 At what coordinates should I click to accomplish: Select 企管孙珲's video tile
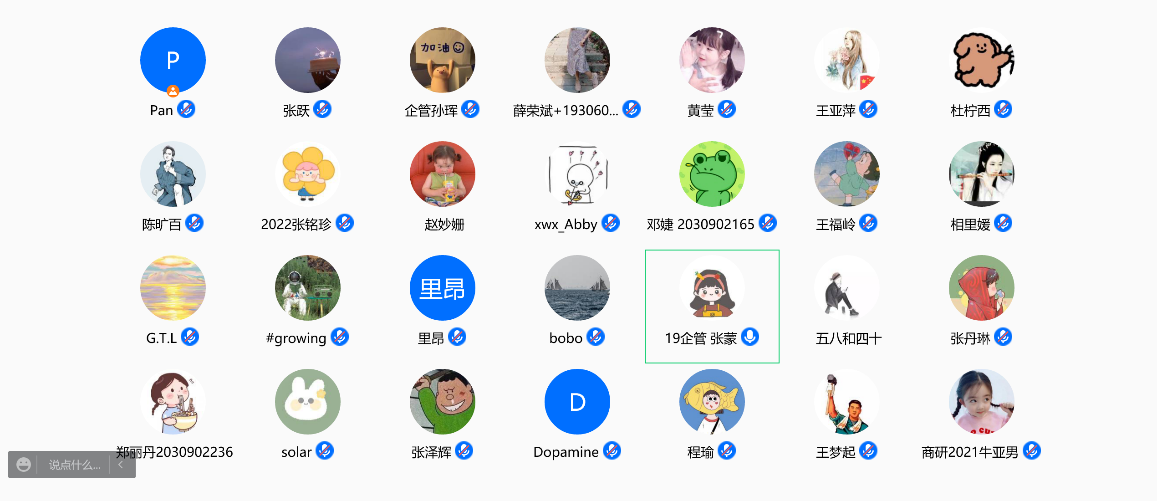click(x=442, y=61)
